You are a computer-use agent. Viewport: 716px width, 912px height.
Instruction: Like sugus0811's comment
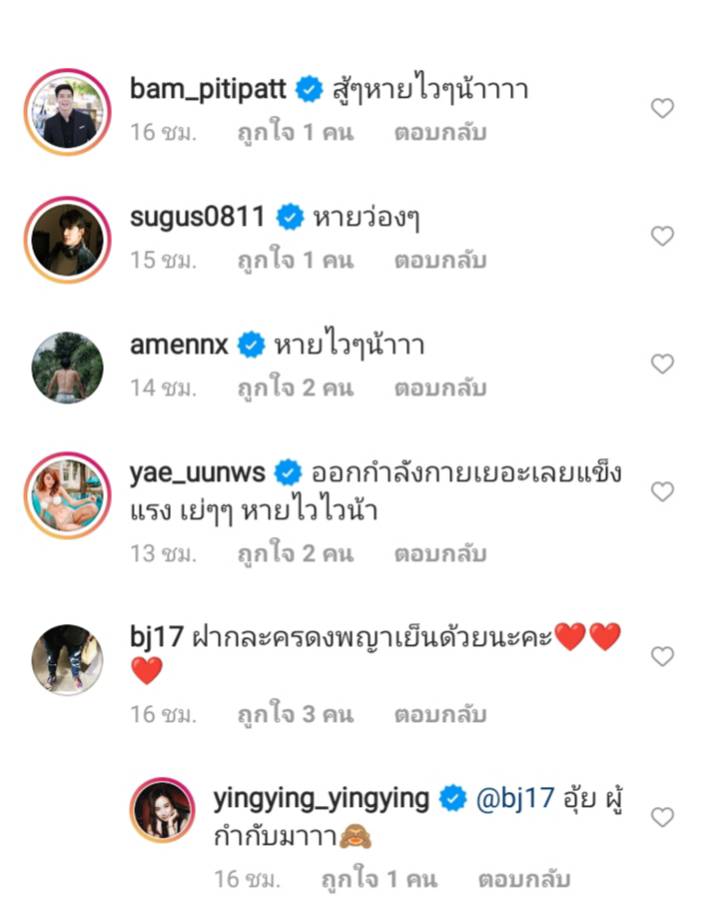[662, 236]
